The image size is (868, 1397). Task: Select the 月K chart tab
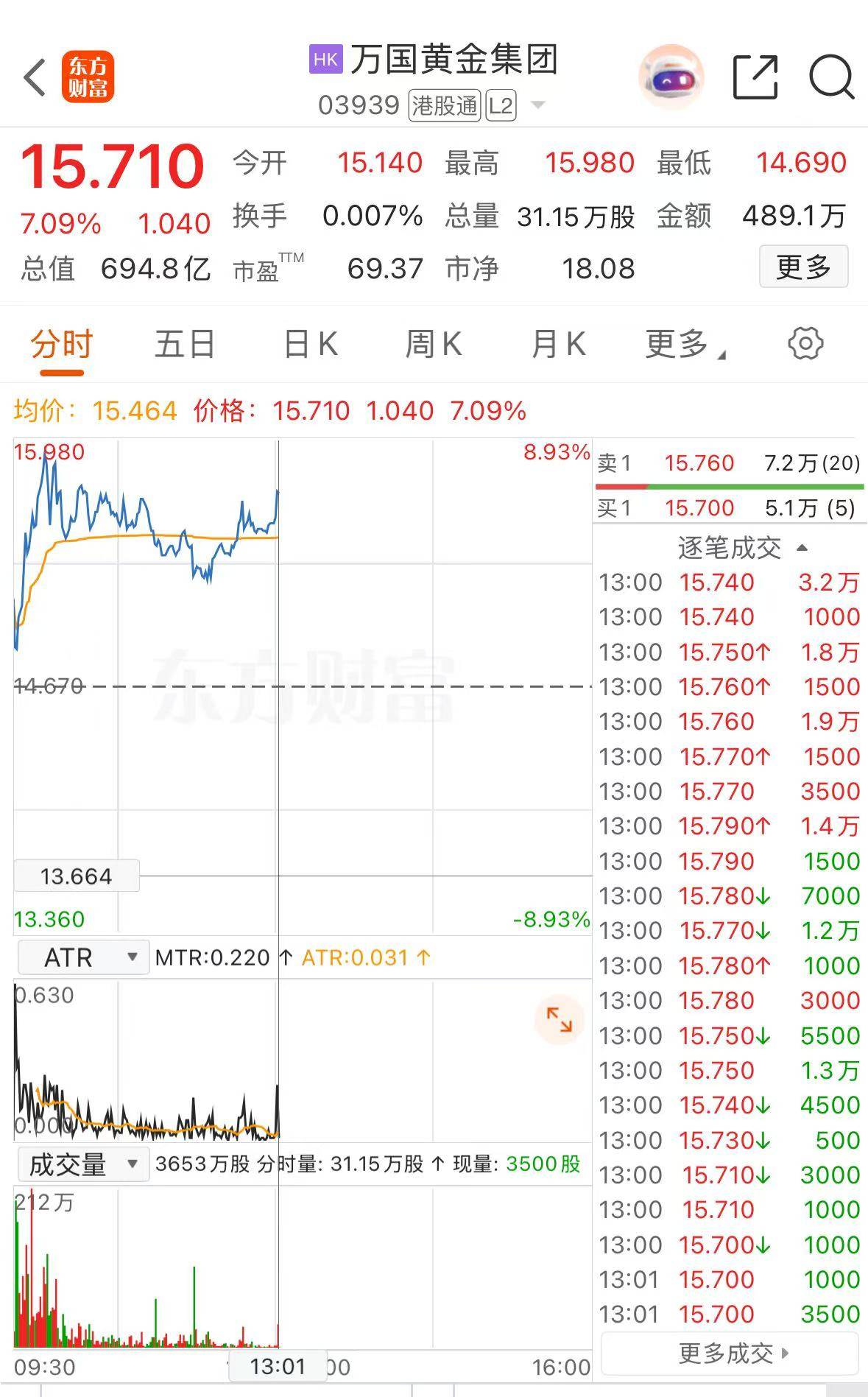pyautogui.click(x=558, y=344)
